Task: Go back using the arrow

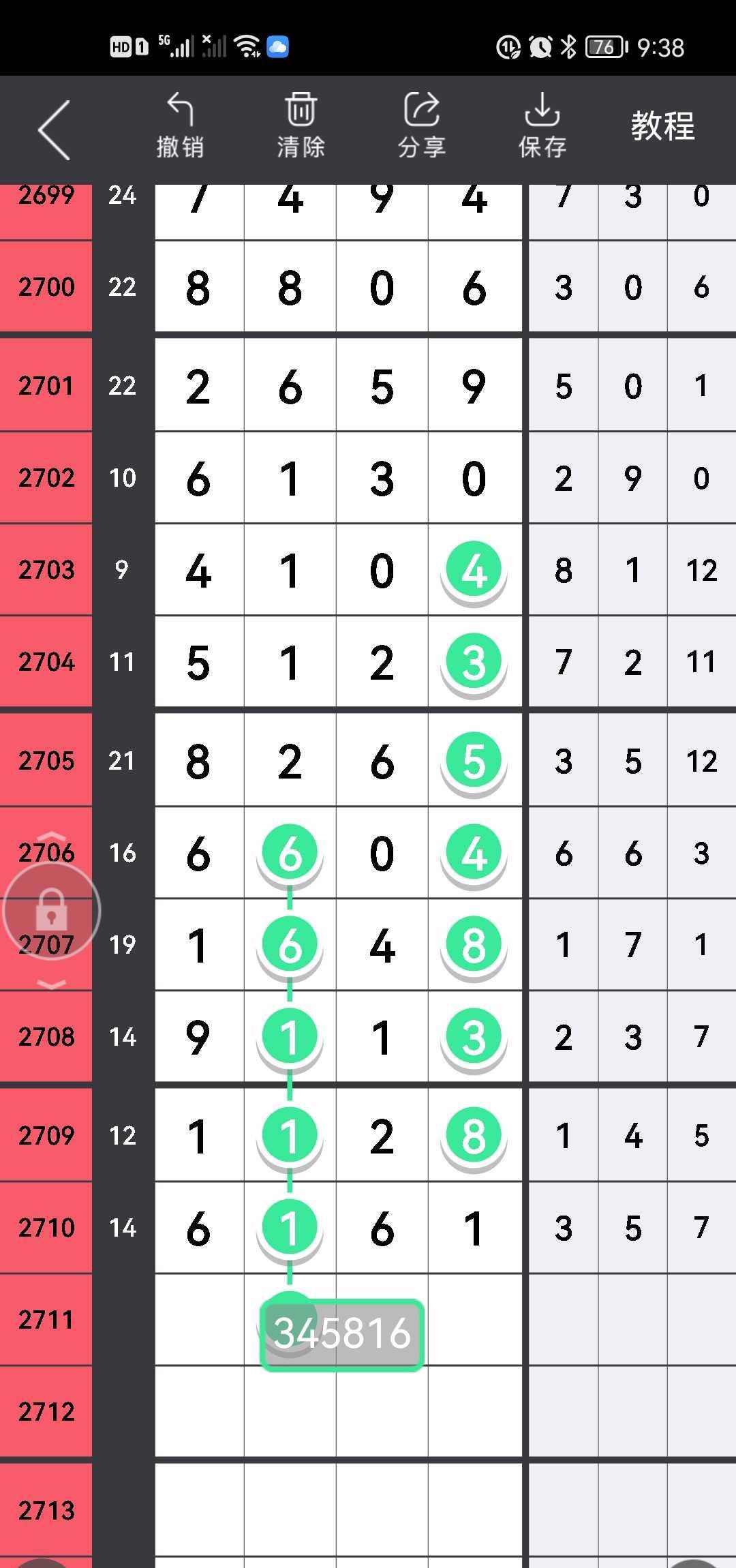Action: click(x=55, y=130)
